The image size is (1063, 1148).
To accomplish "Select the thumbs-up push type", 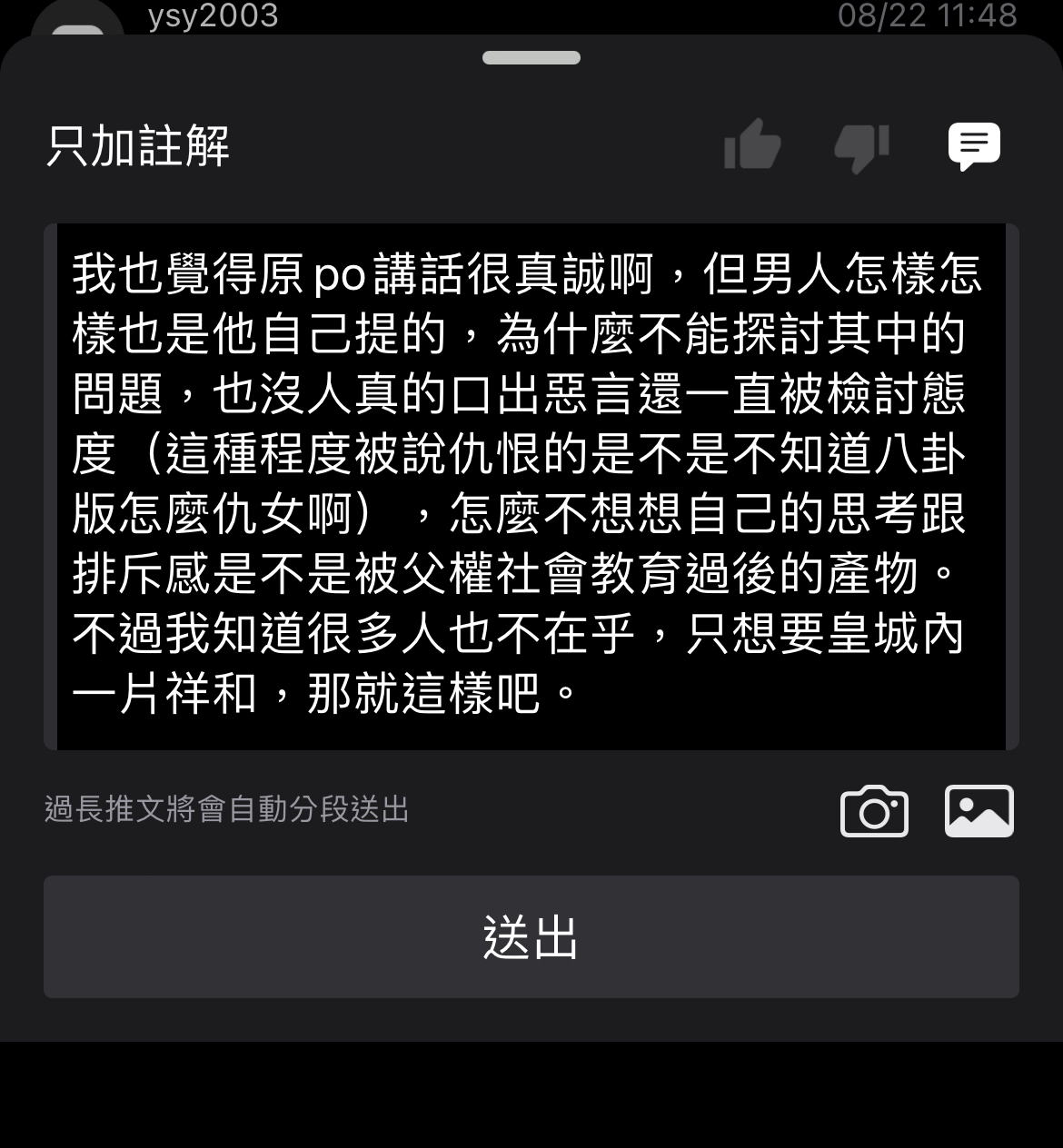I will click(x=752, y=145).
